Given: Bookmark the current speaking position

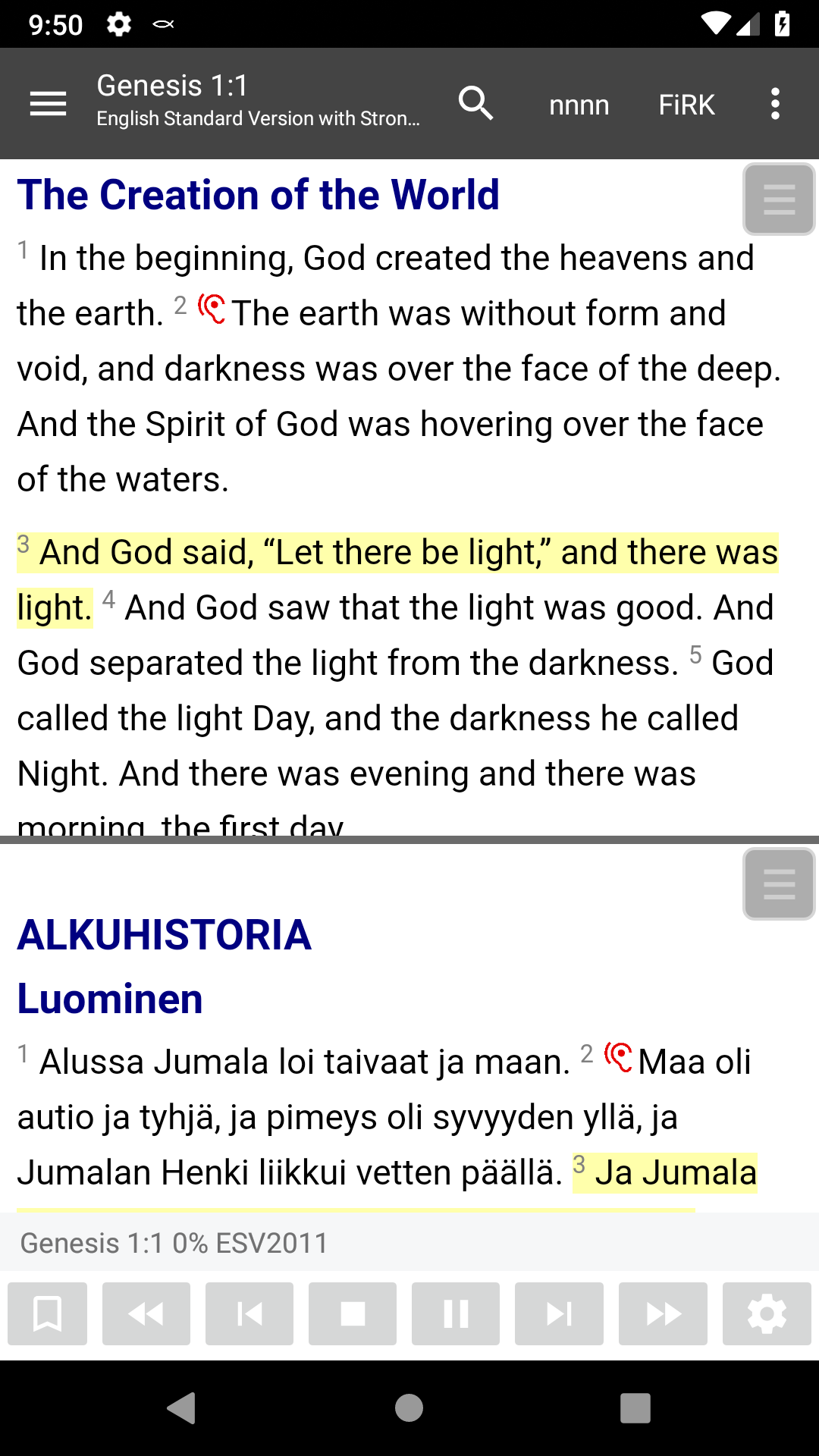Looking at the screenshot, I should pyautogui.click(x=47, y=1313).
